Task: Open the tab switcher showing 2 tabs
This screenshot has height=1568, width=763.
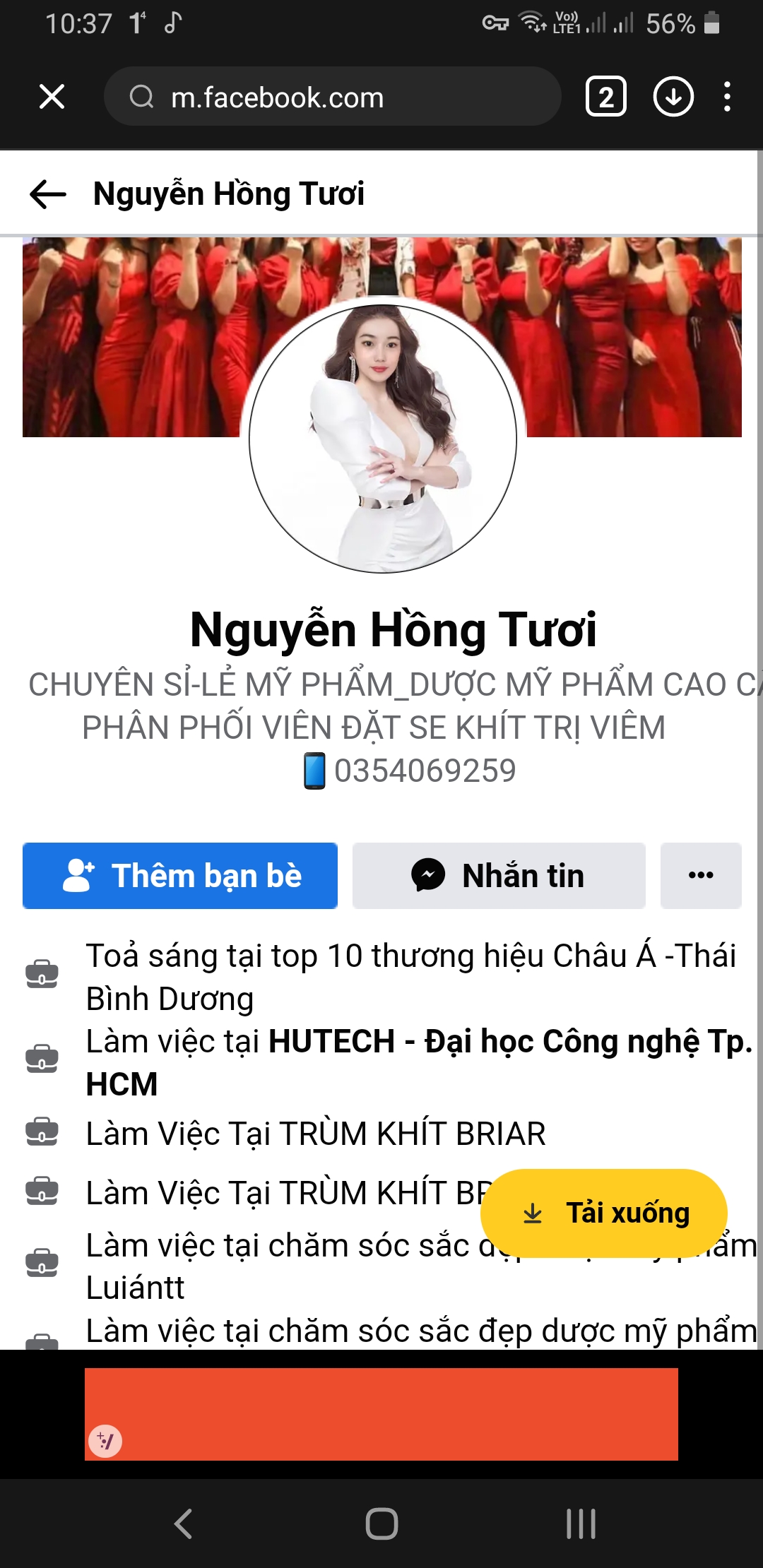Action: [x=605, y=97]
